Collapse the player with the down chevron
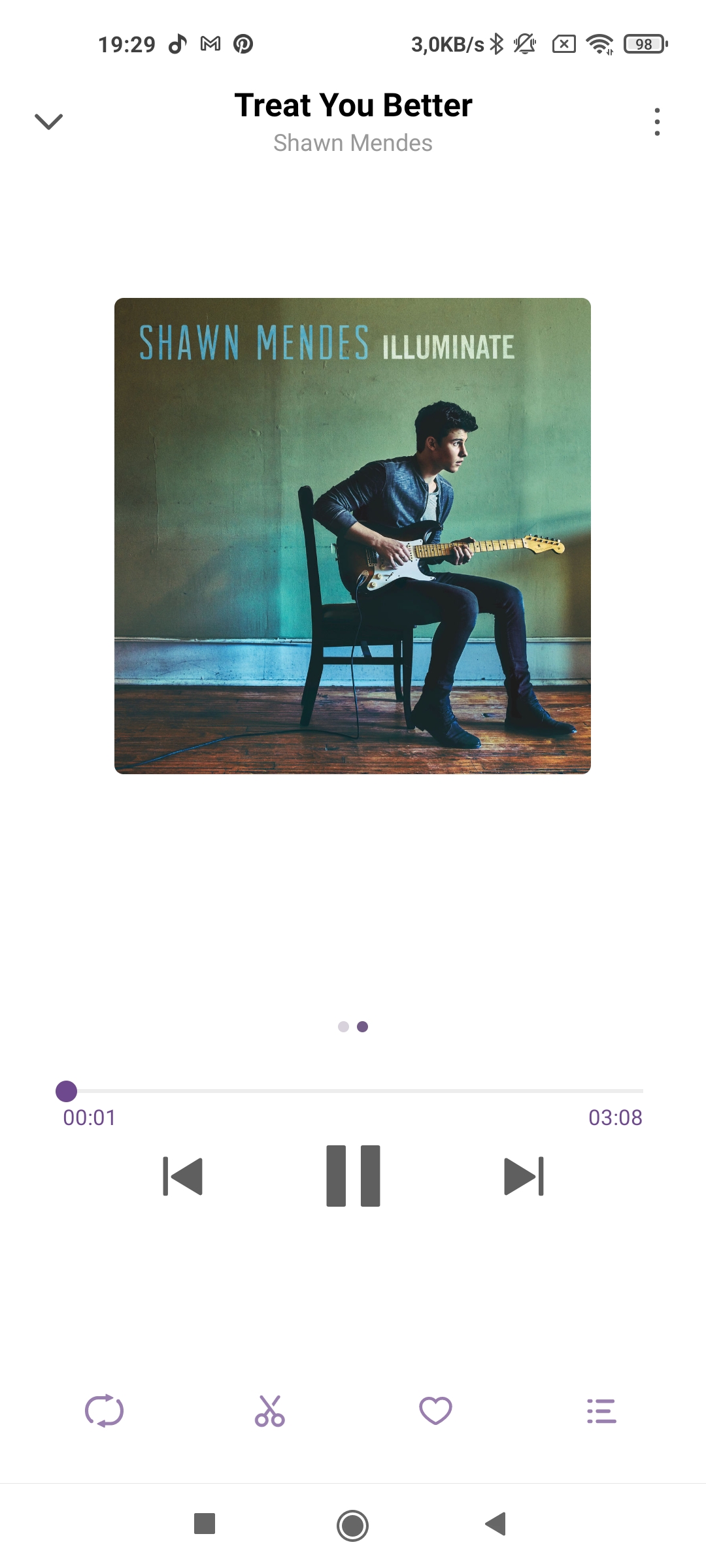The image size is (706, 1568). click(x=48, y=122)
